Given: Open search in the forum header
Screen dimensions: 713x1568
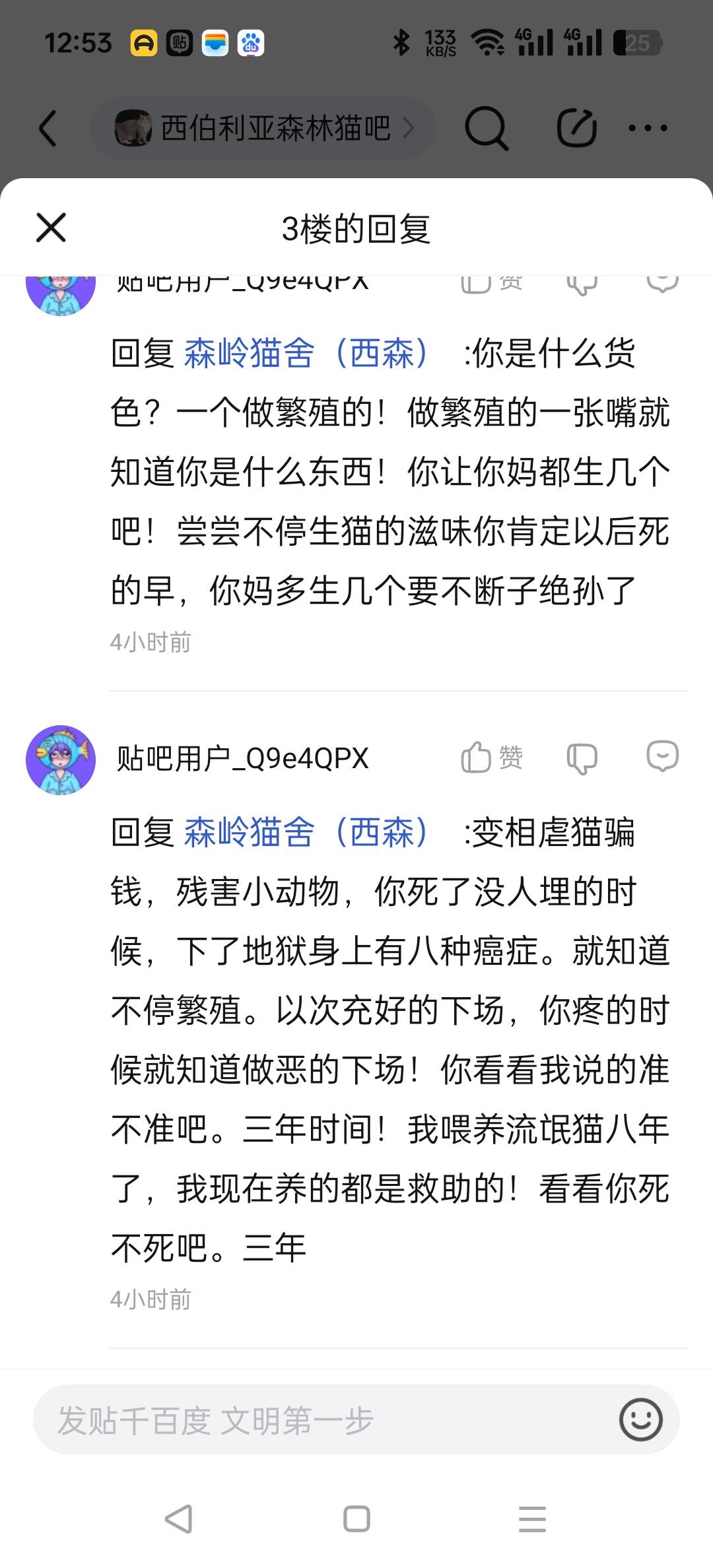Looking at the screenshot, I should pos(487,128).
